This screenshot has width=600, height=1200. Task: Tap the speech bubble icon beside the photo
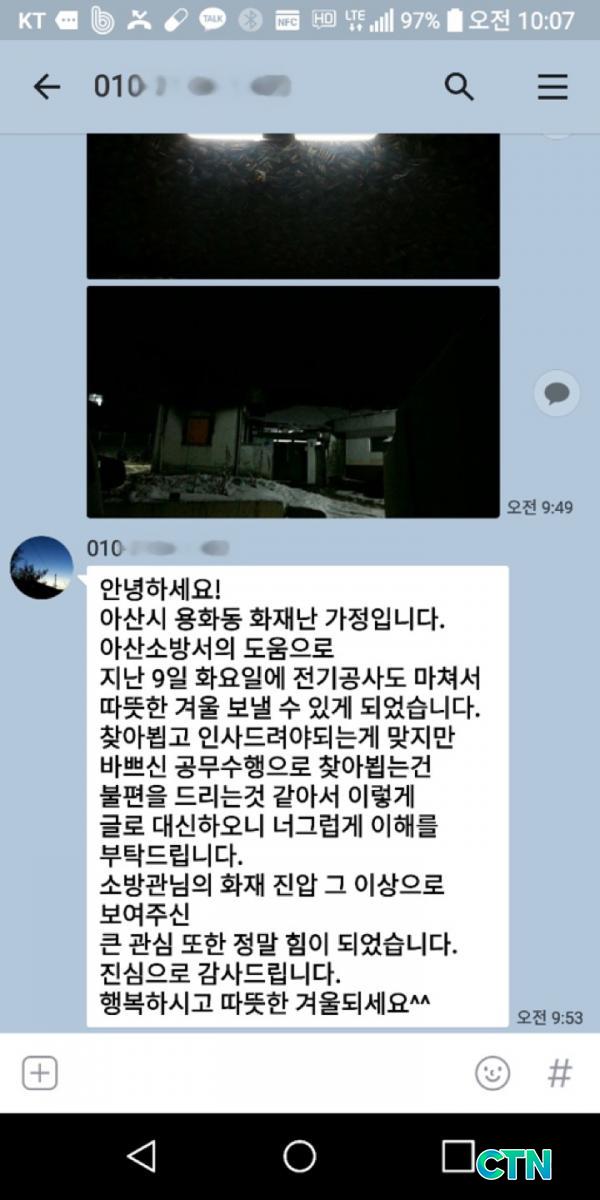pos(556,393)
